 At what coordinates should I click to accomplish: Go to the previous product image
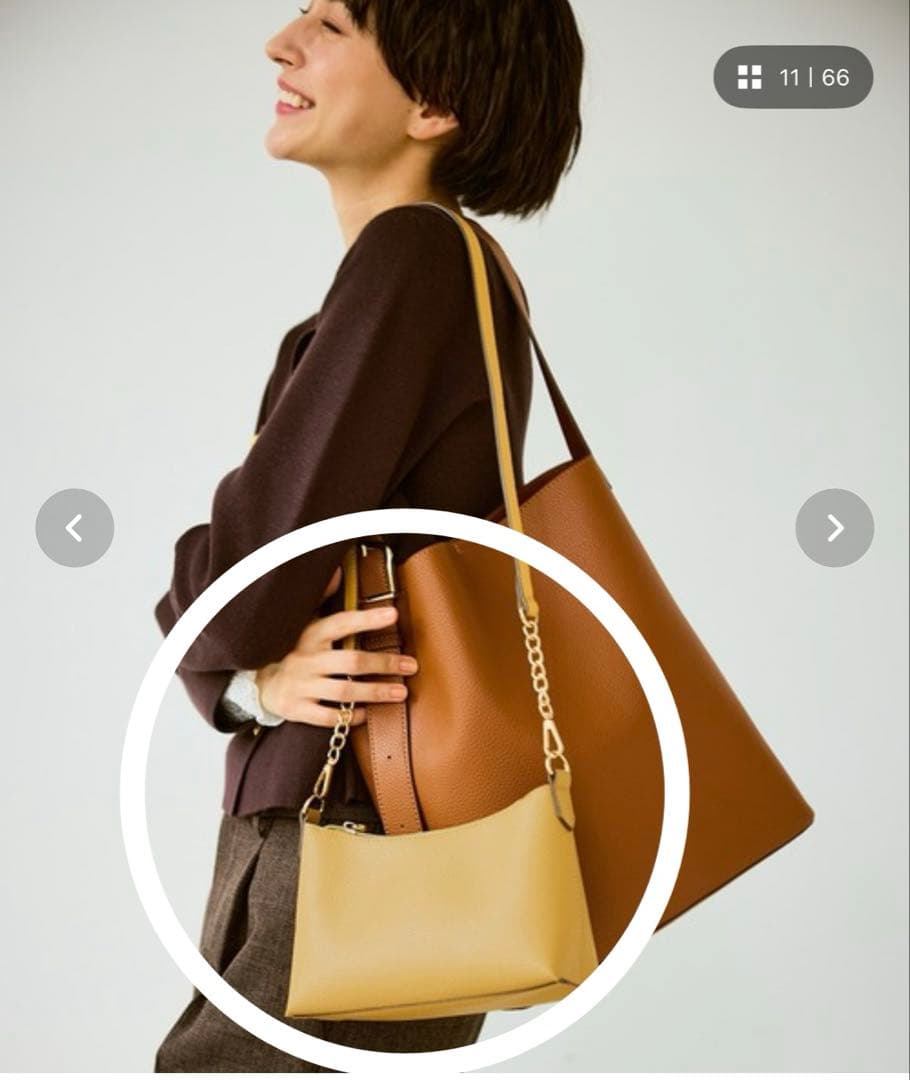[x=74, y=528]
